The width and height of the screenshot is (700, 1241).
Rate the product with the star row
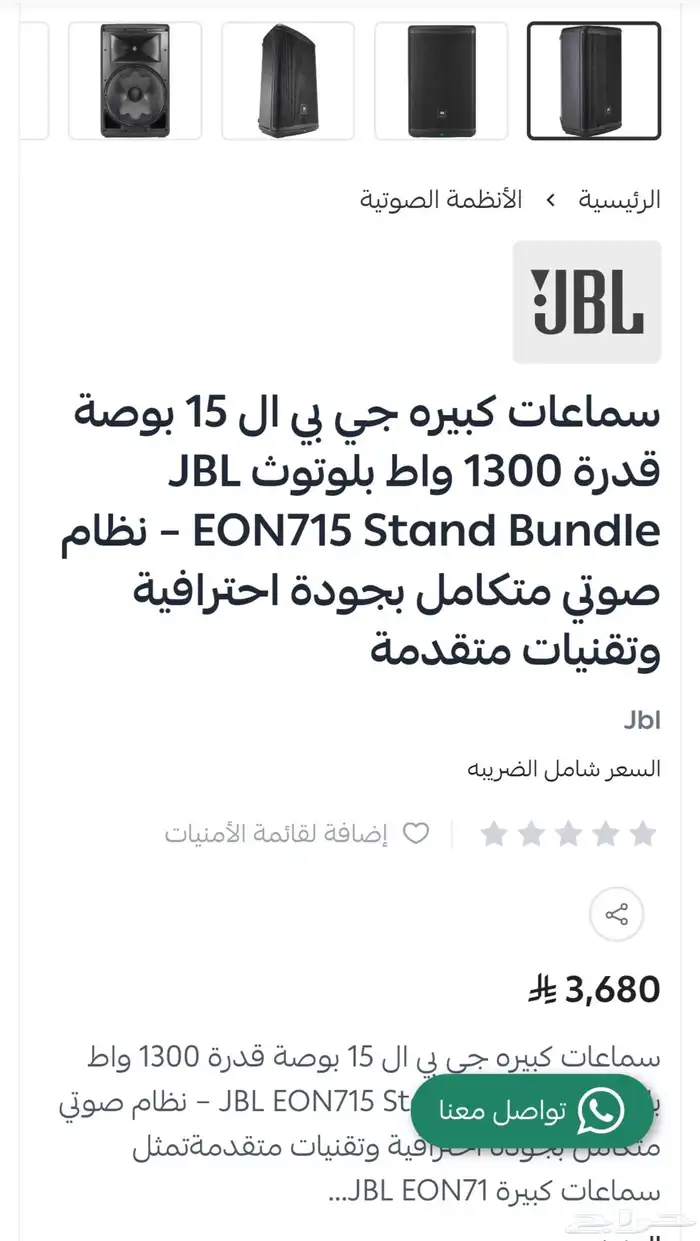click(x=568, y=833)
